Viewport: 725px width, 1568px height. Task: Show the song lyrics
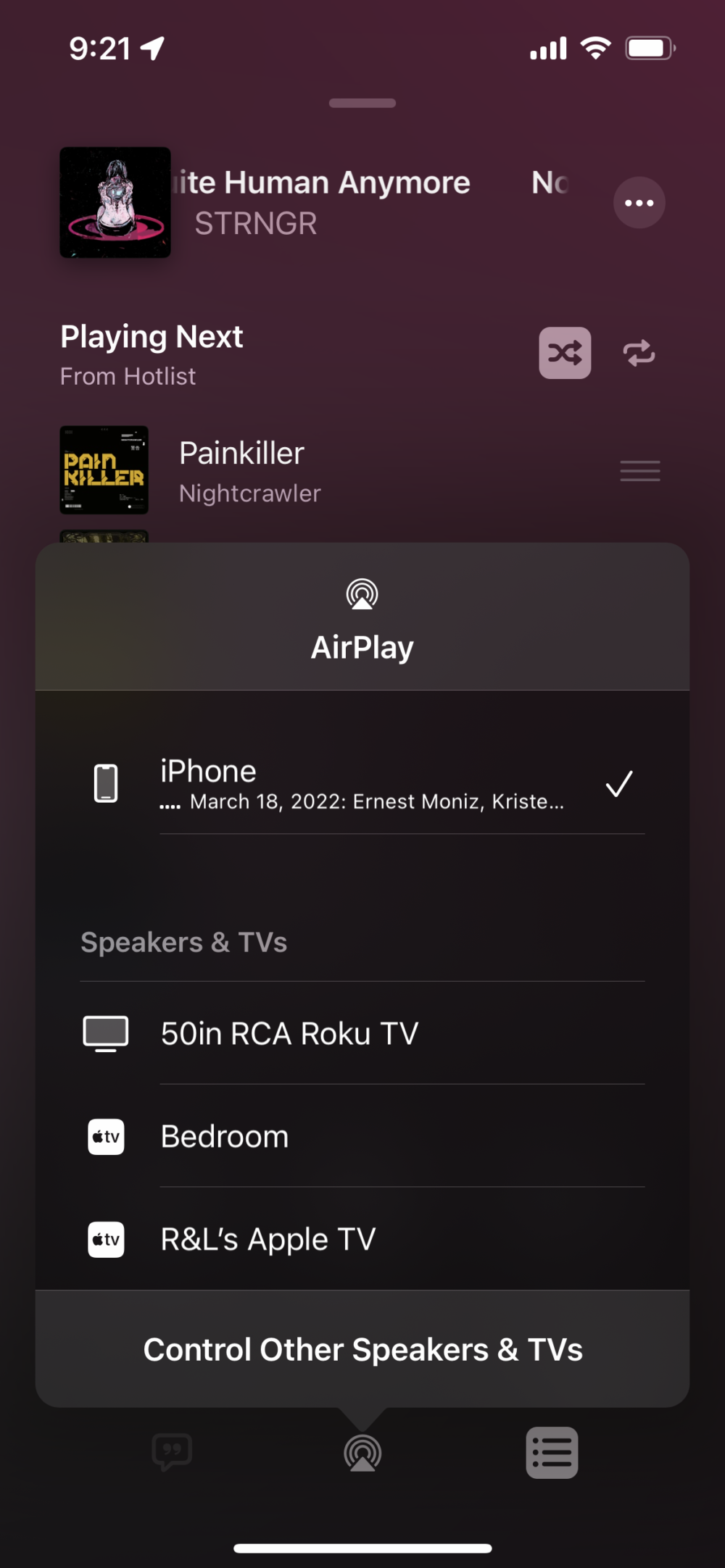click(x=172, y=1452)
